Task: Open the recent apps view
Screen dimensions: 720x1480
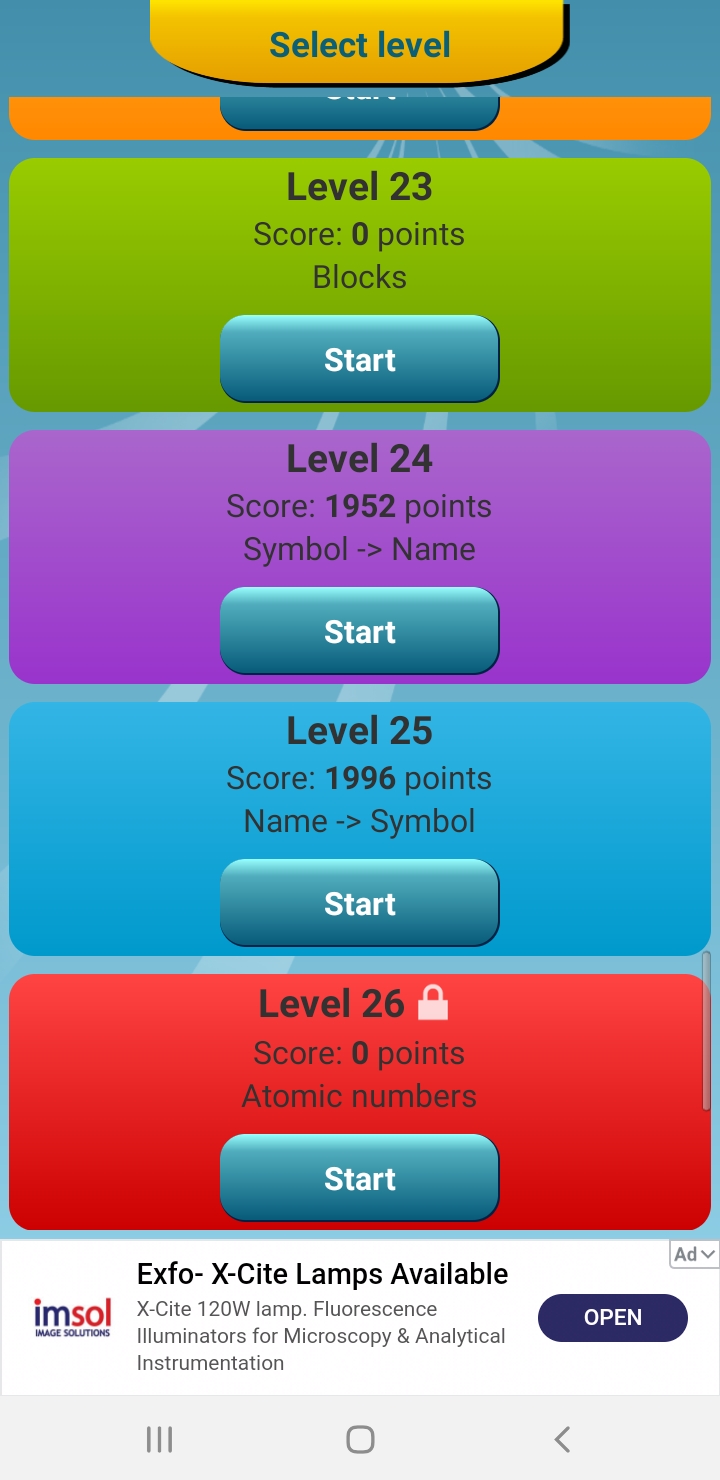Action: coord(159,1440)
